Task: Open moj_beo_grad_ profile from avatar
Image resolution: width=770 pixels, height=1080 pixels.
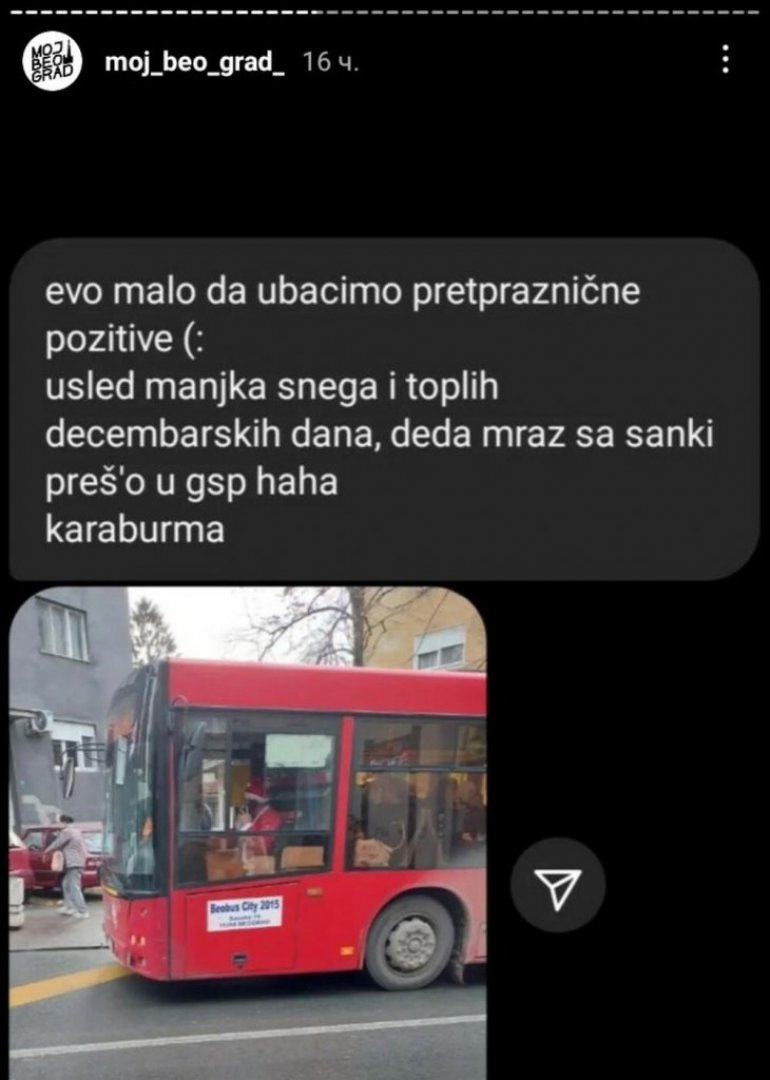Action: [x=52, y=62]
